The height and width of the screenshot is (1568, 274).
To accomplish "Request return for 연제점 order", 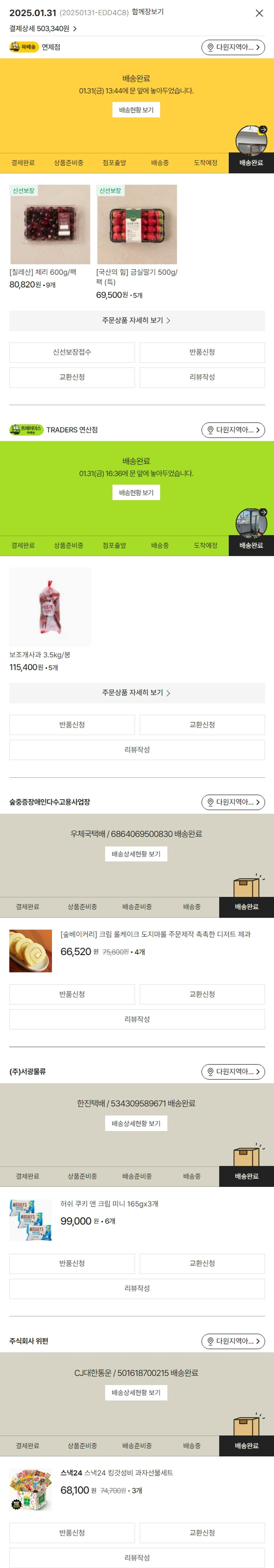I will 202,352.
